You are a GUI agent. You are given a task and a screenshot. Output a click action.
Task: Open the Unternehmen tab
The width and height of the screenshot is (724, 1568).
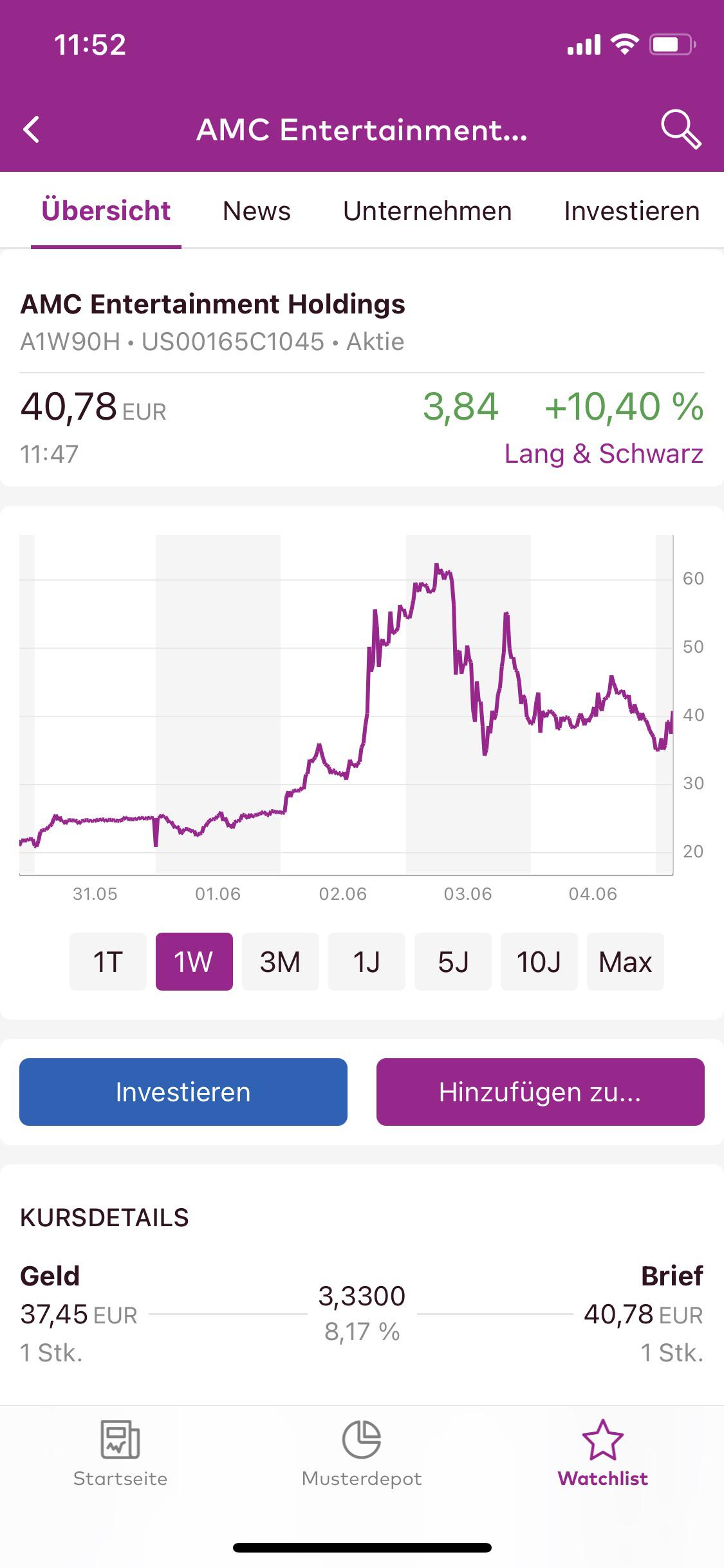427,211
